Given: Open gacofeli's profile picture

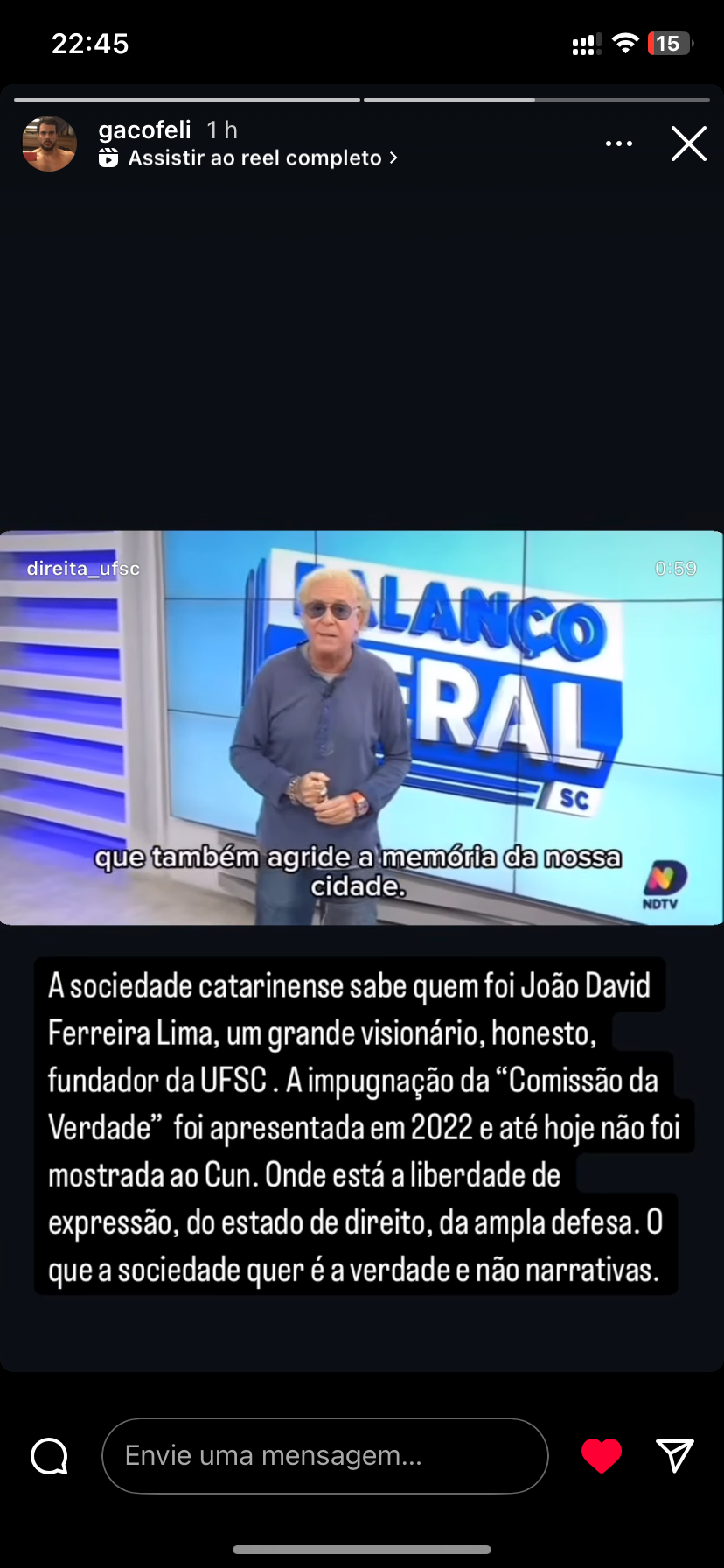Looking at the screenshot, I should coord(49,143).
